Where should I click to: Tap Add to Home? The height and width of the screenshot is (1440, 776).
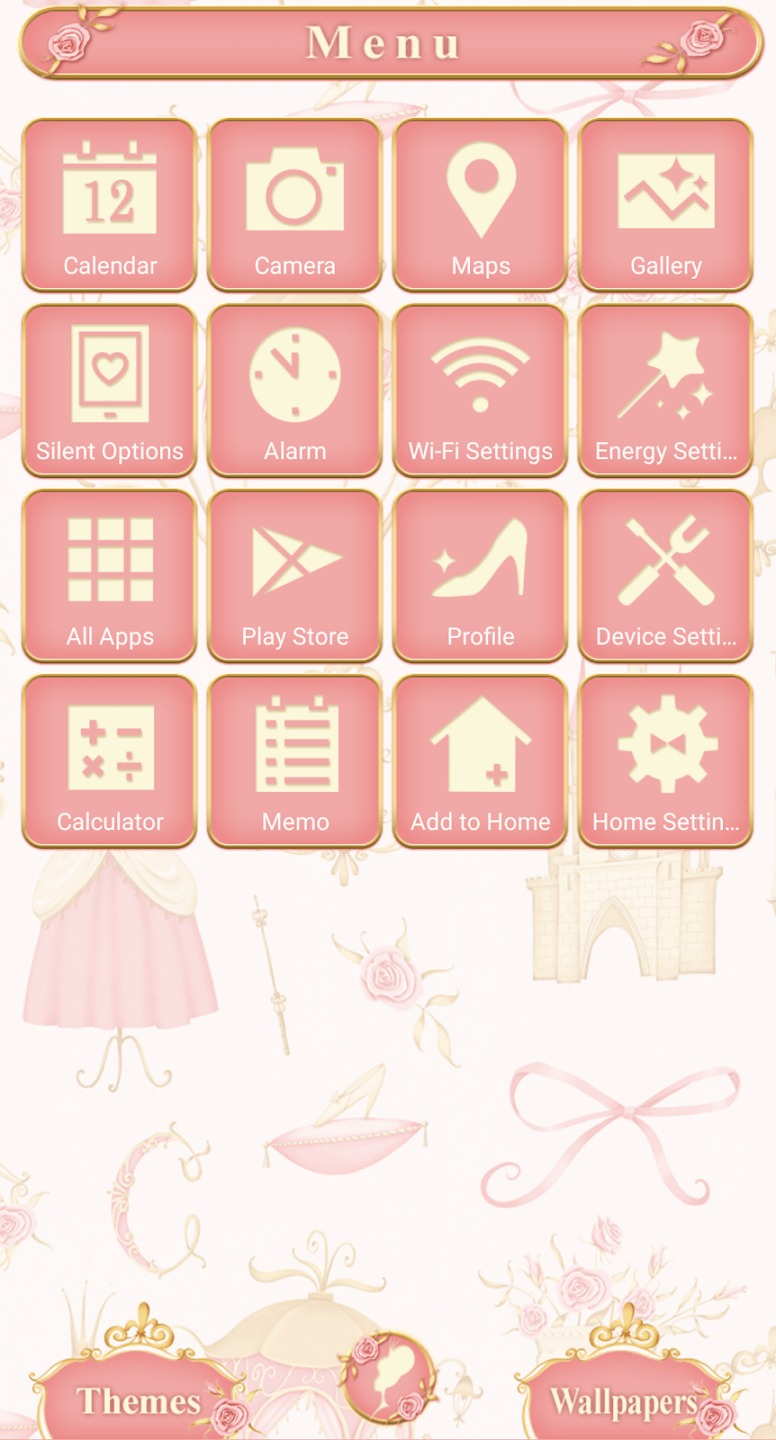480,761
